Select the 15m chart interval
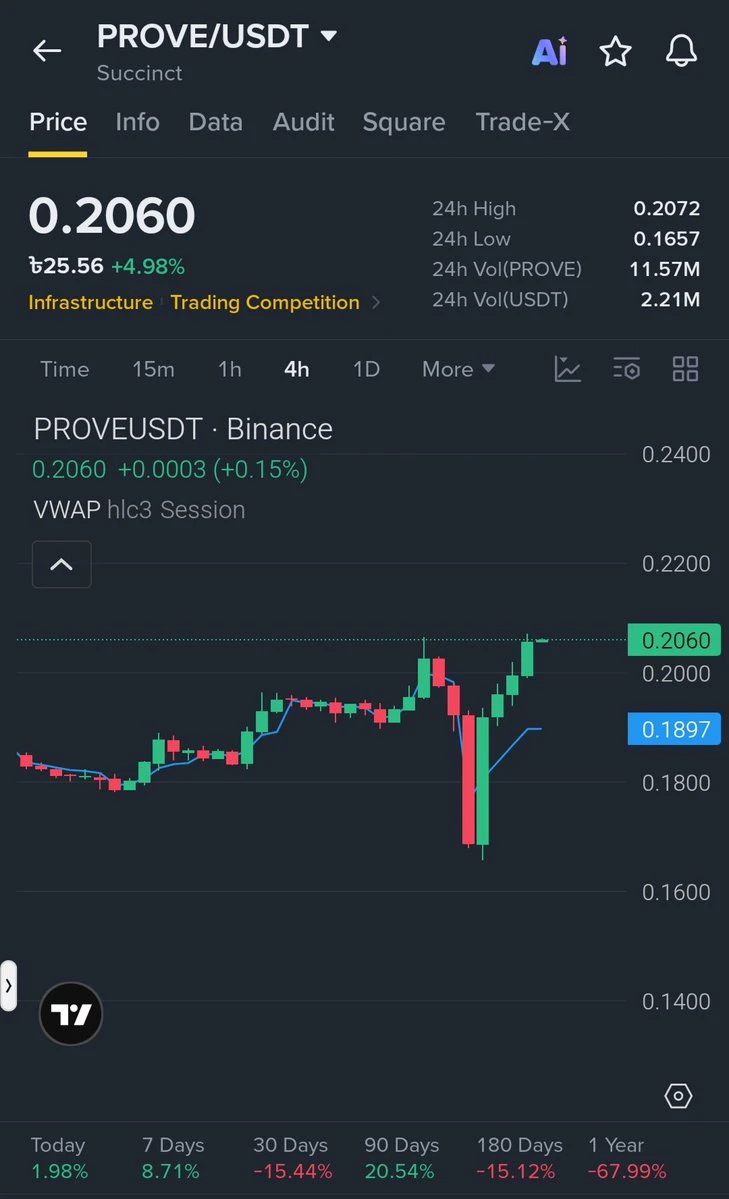Screen dimensions: 729x1199 coord(153,369)
